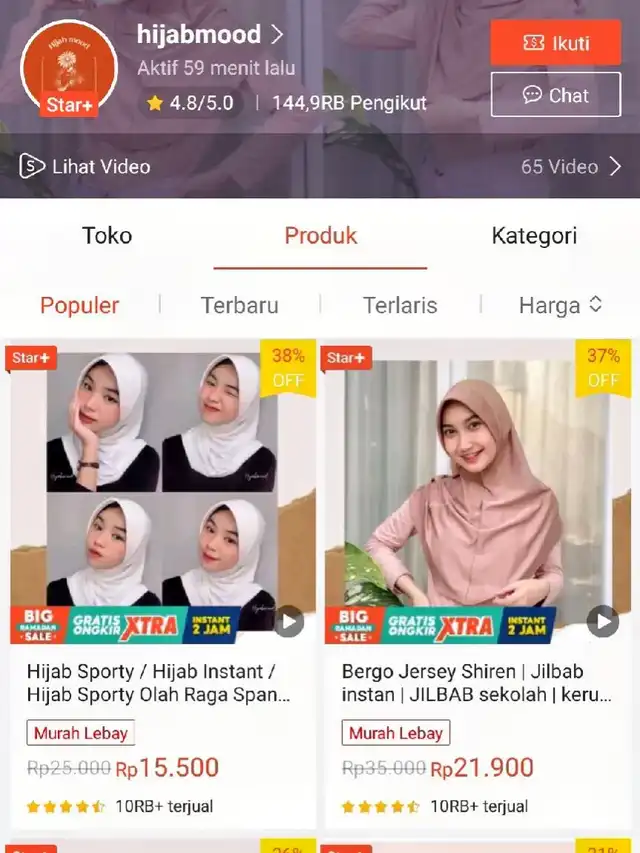Show Terlaris best-selling products
Viewport: 640px width, 853px height.
pos(400,305)
